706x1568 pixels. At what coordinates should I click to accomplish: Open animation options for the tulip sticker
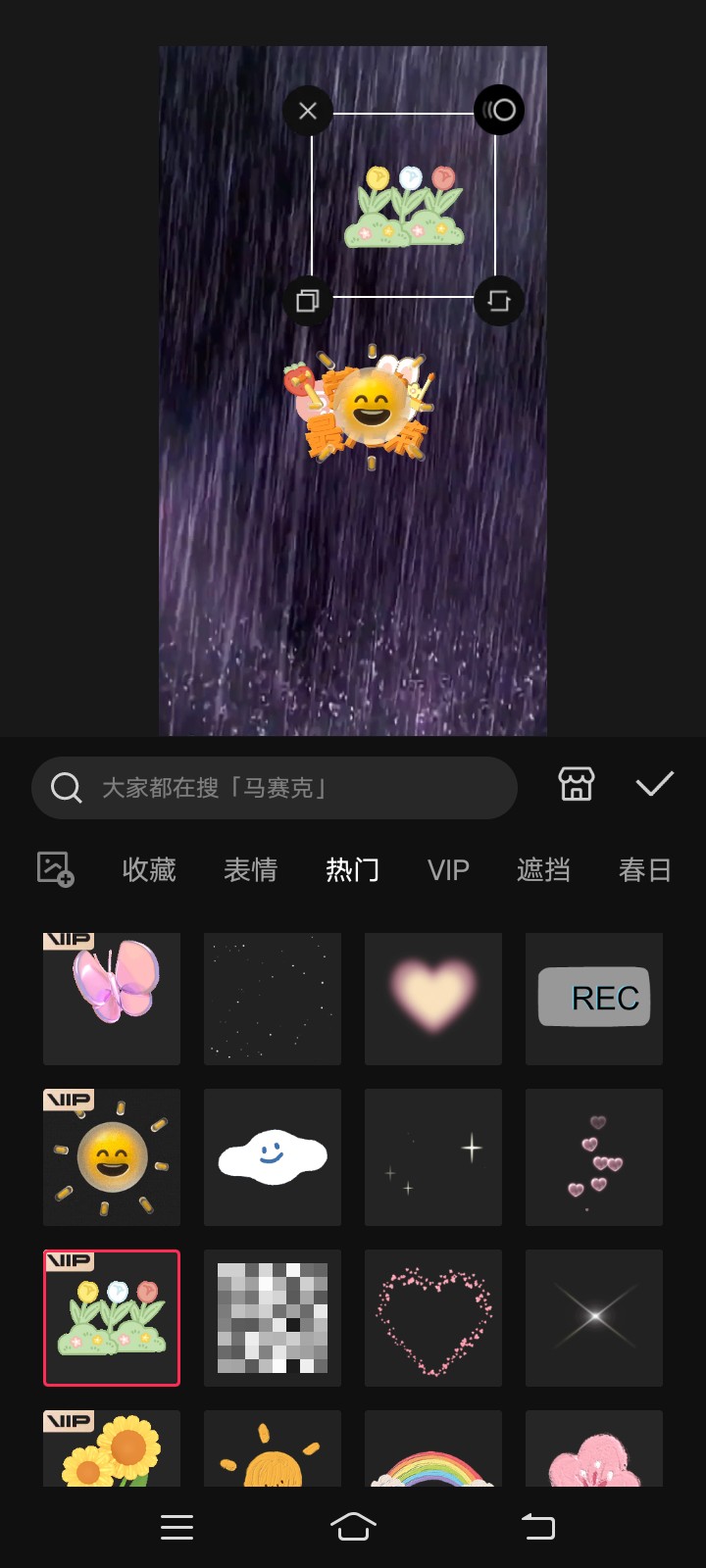click(499, 110)
